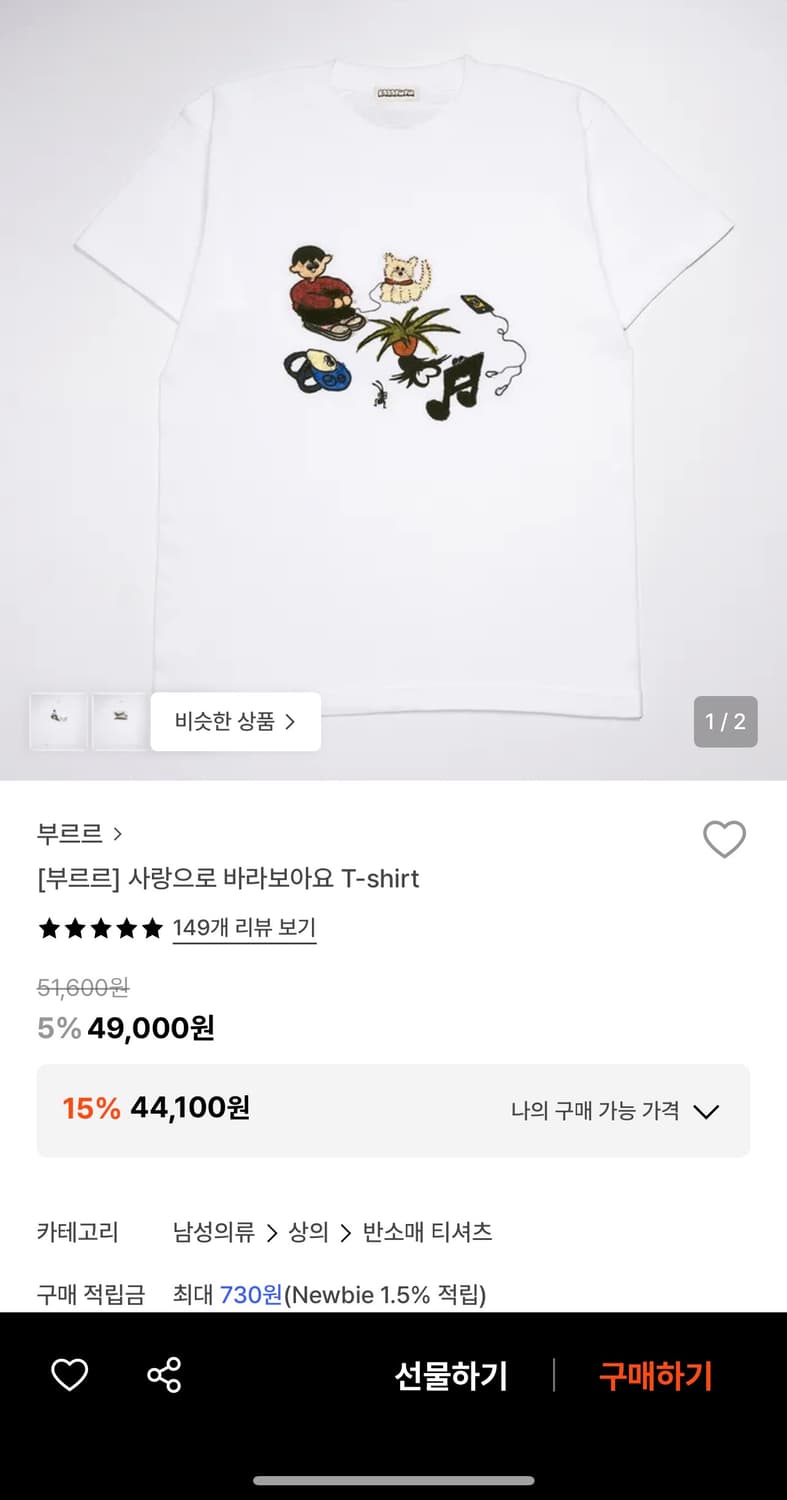View the 149개 리뷰 보기 reviews link

coord(244,928)
